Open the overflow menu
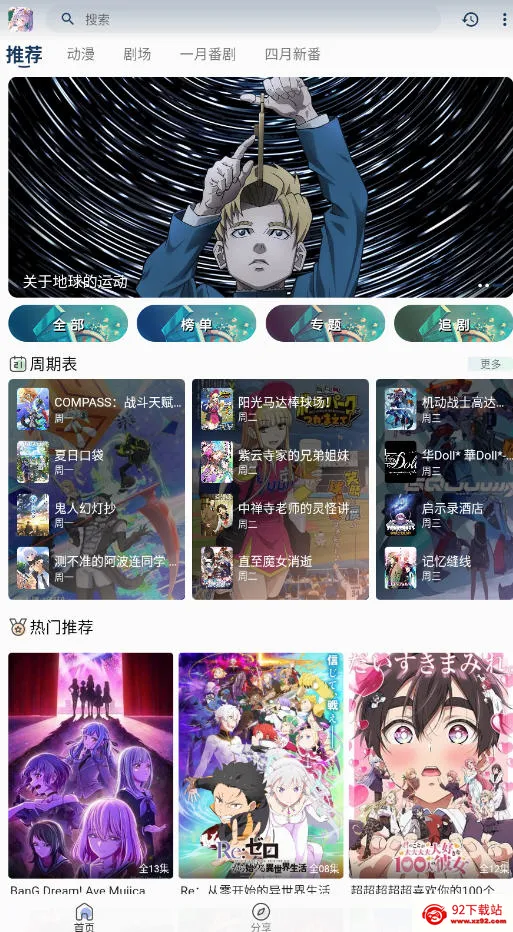Screen dimensions: 513x932 [x=505, y=19]
